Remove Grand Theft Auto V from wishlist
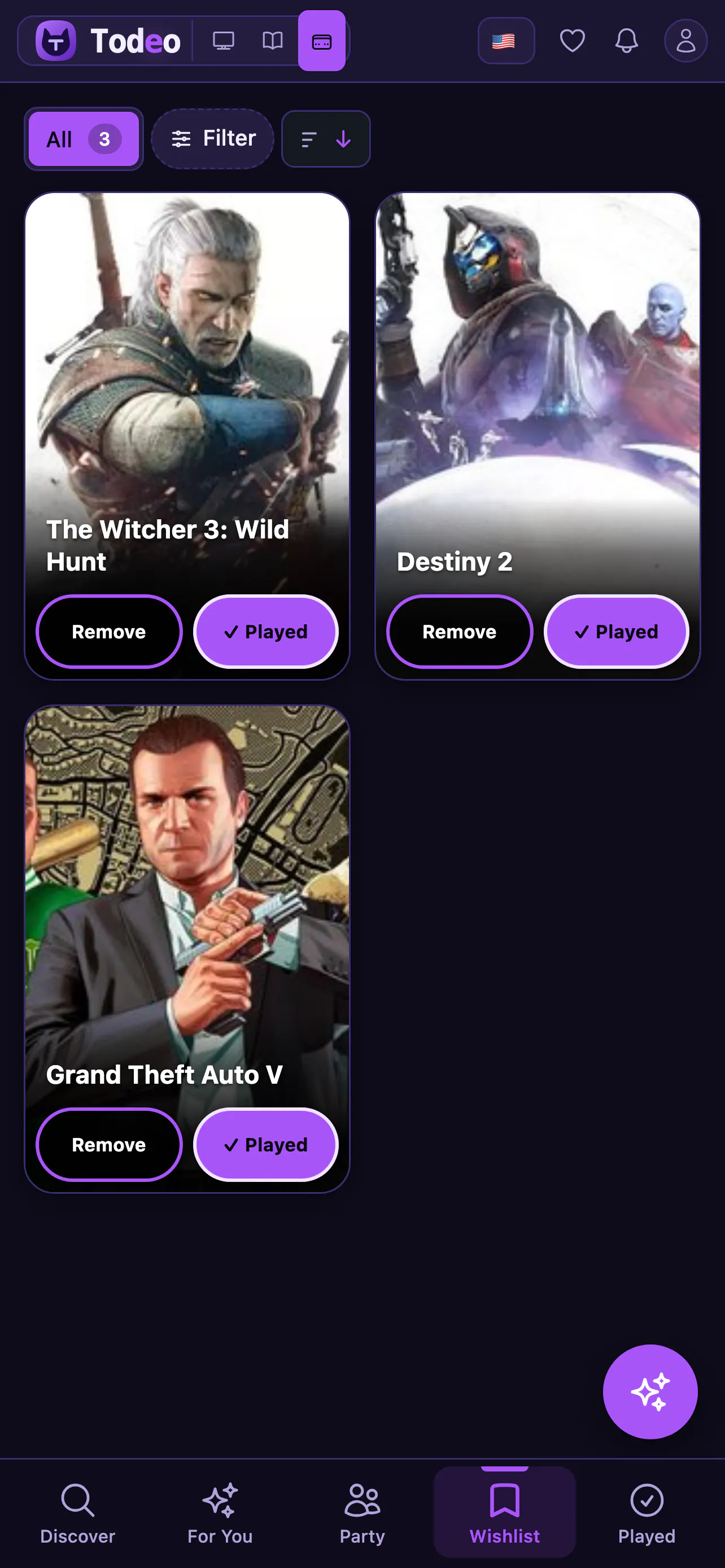 coord(109,1144)
